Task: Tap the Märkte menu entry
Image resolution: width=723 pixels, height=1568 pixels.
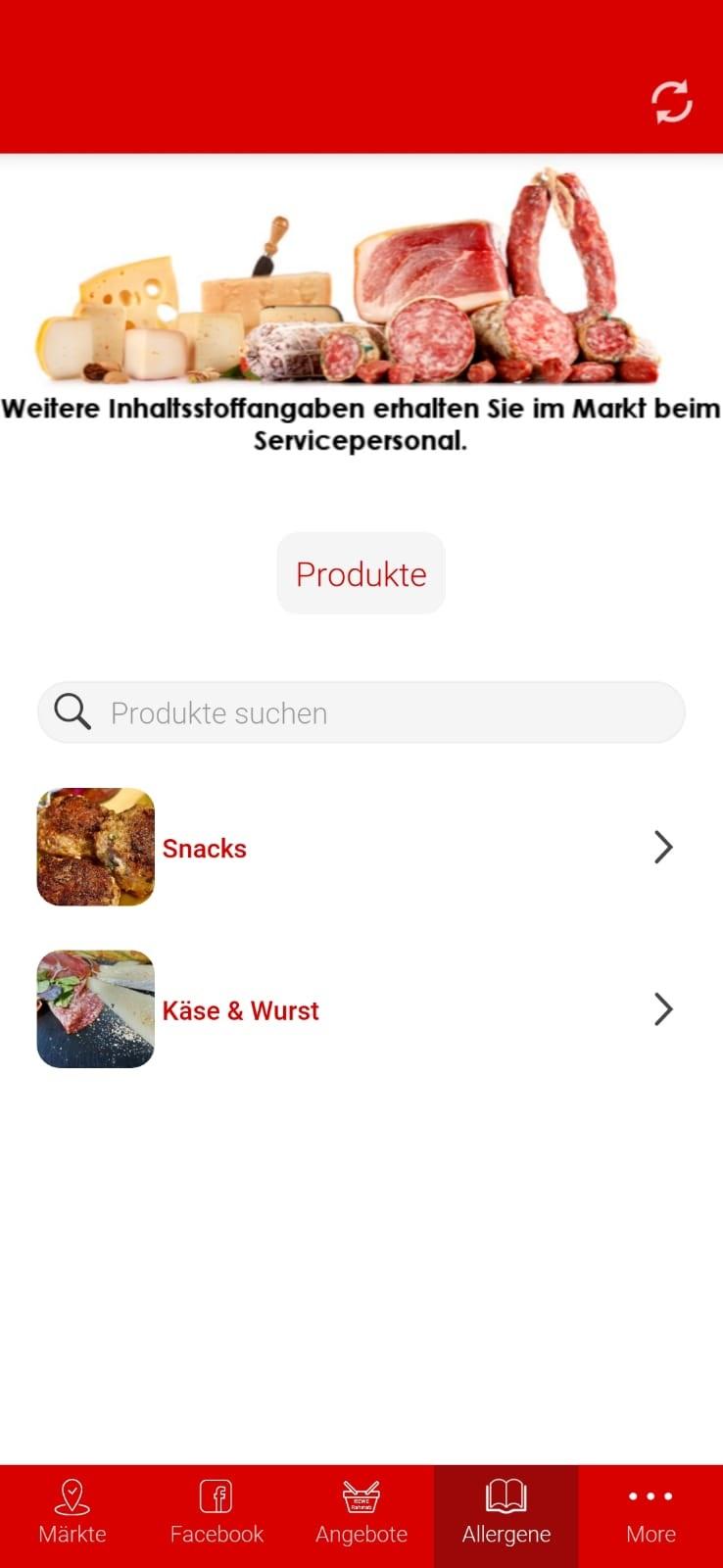Action: [x=72, y=1514]
